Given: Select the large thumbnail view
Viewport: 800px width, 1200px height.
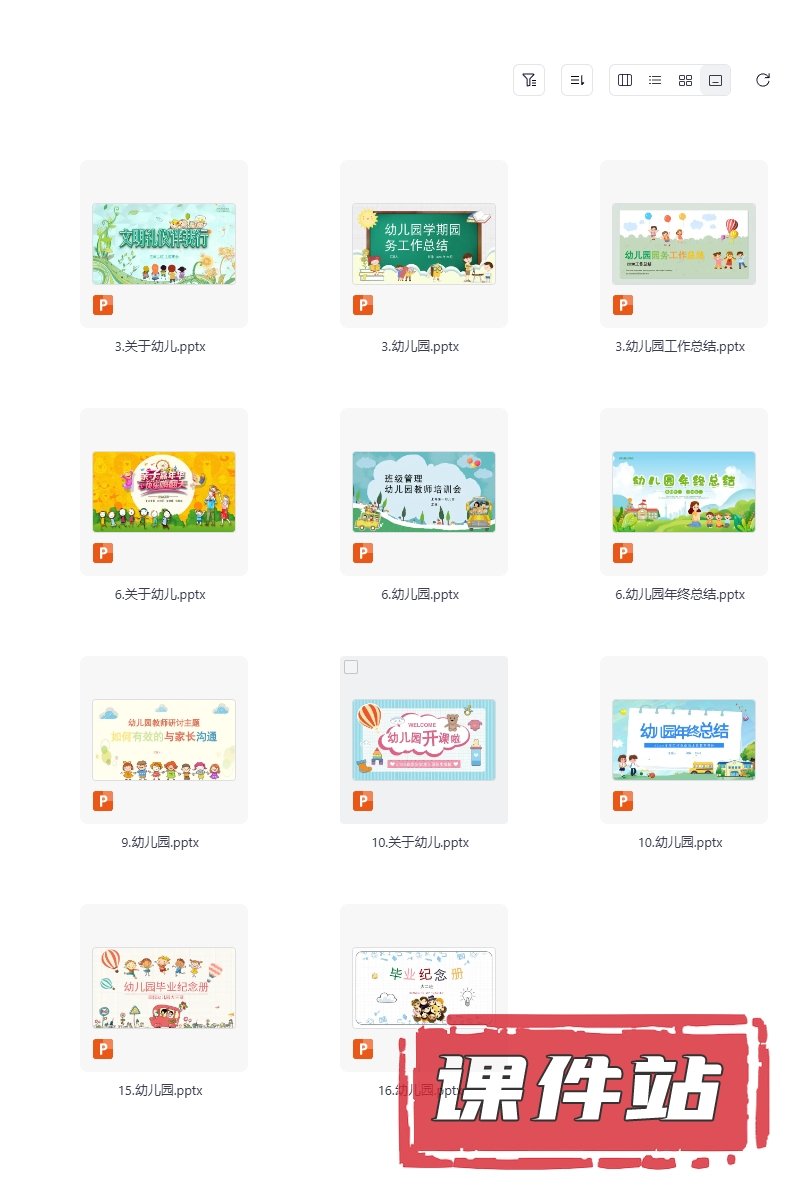Looking at the screenshot, I should [715, 80].
